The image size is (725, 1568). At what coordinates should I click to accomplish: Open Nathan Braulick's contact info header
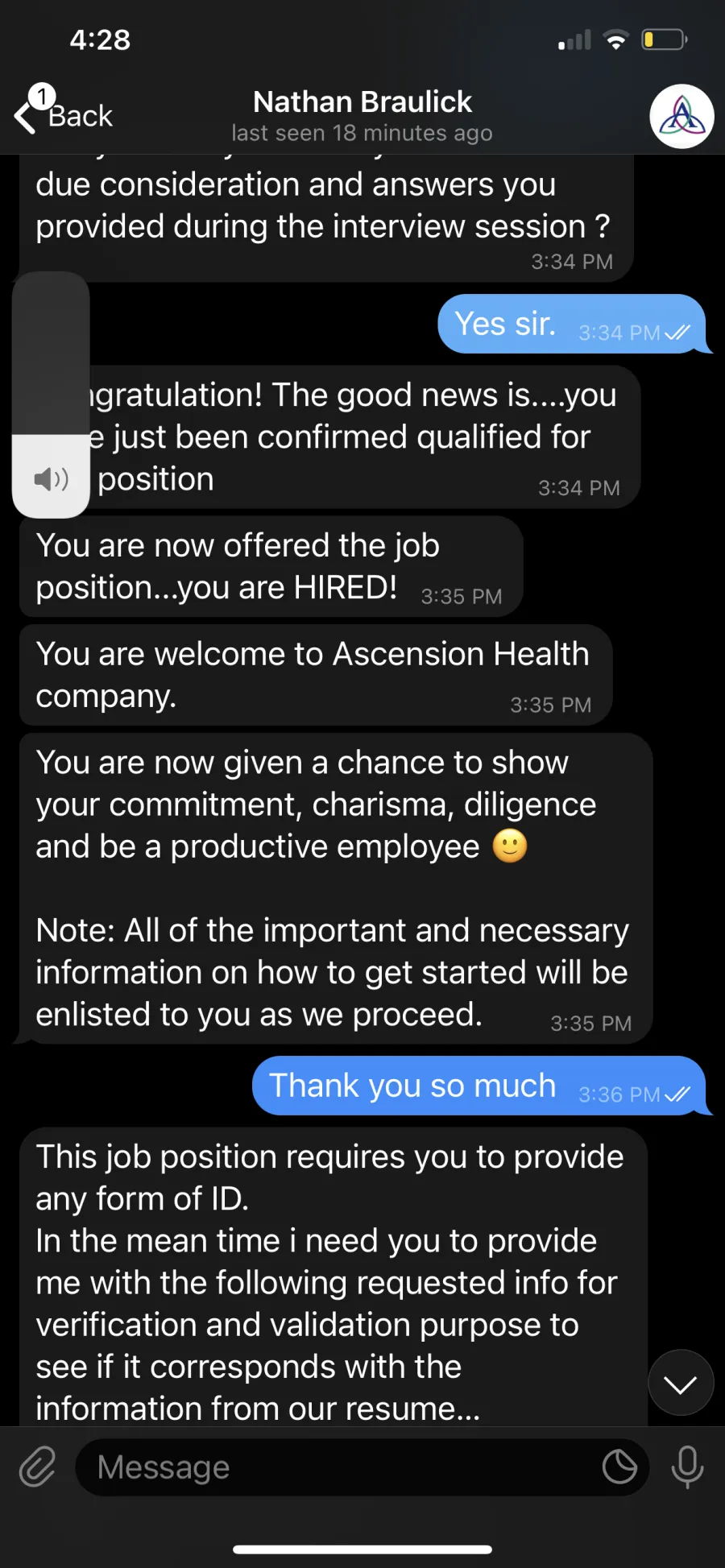coord(362,116)
